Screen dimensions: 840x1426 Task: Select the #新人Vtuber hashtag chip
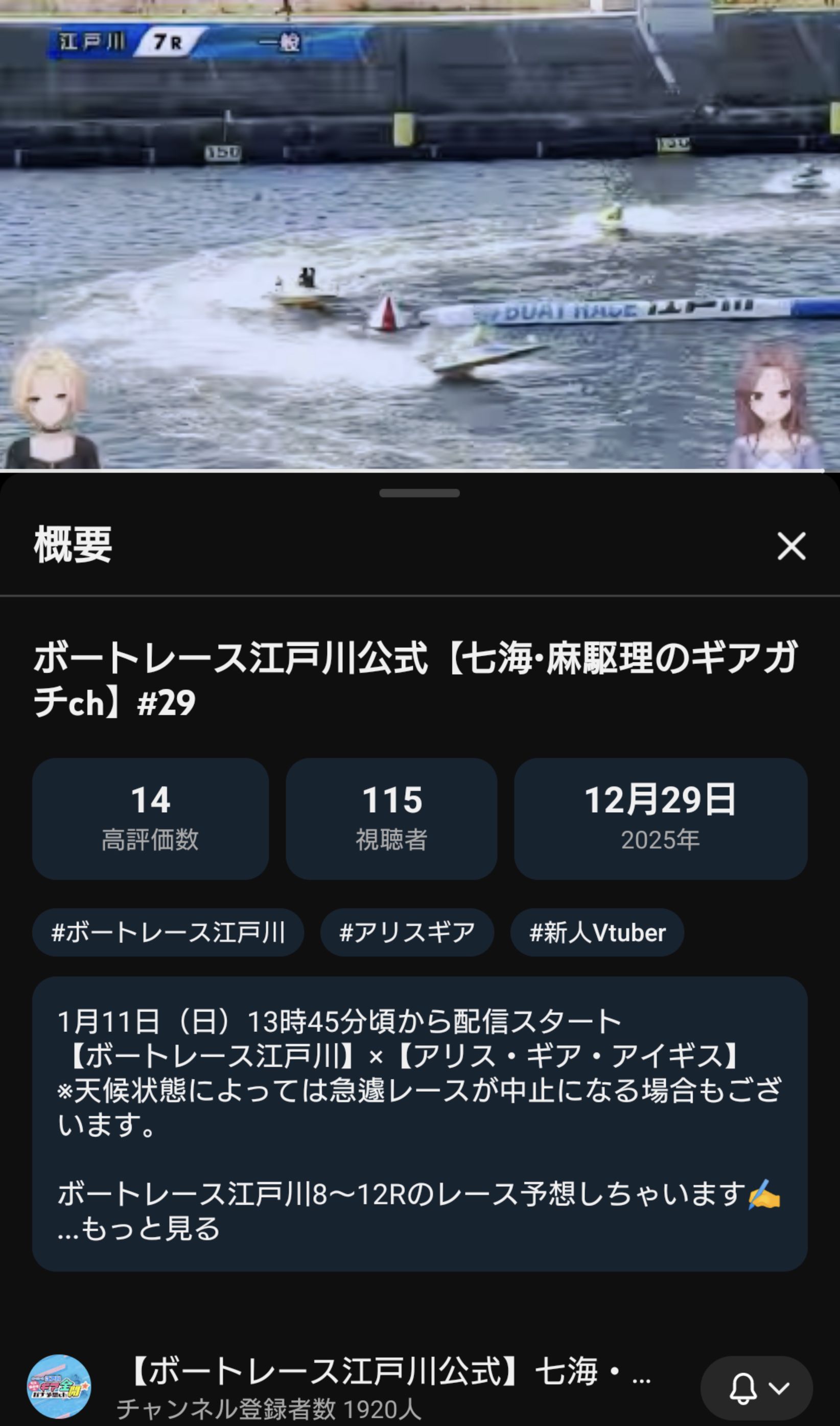(597, 932)
